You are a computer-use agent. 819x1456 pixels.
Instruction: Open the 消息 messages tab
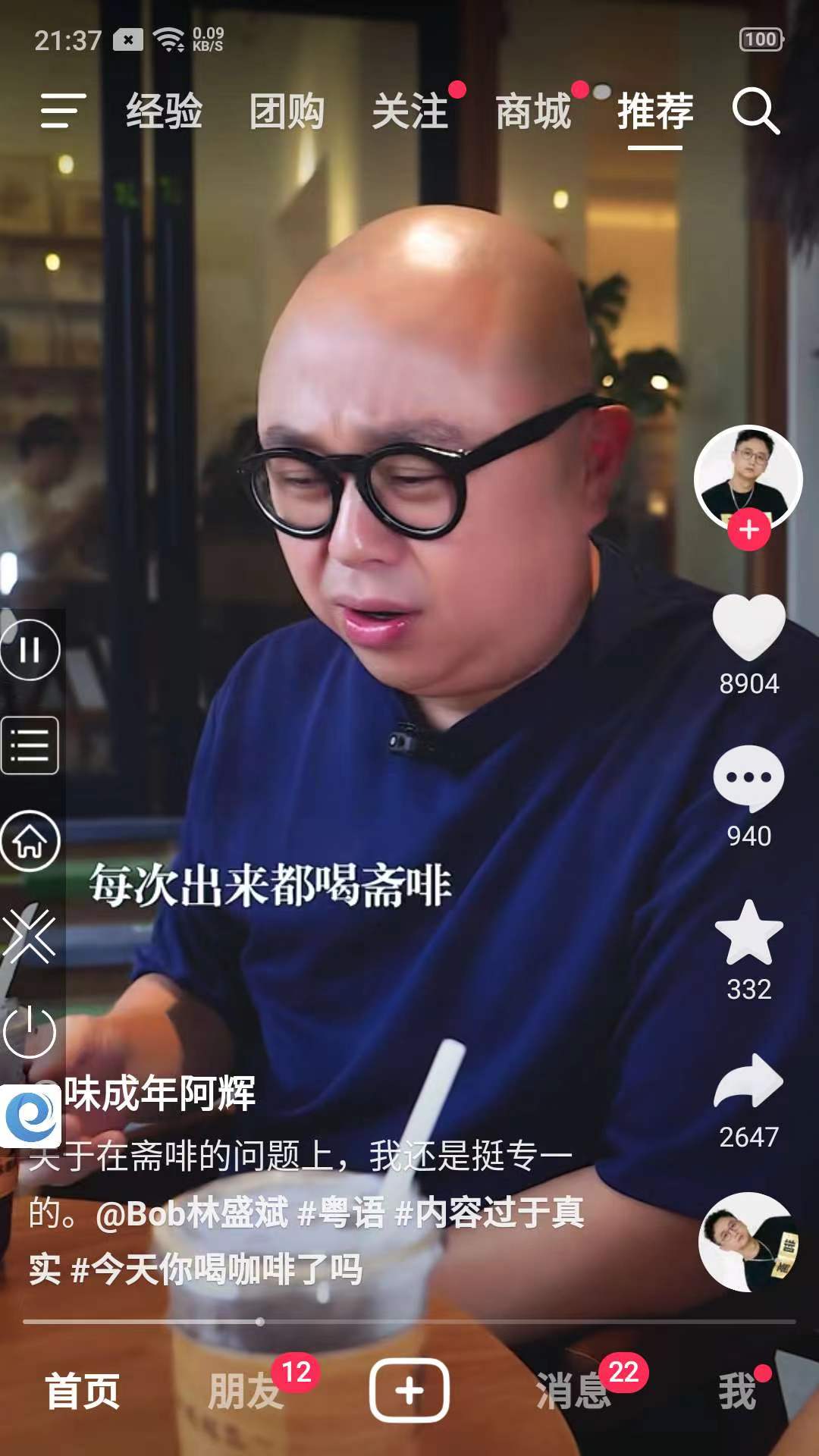(x=574, y=1392)
